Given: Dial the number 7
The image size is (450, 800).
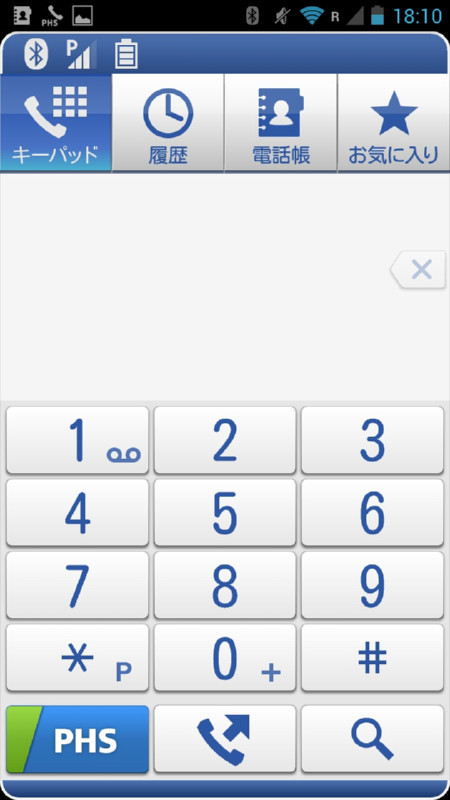Looking at the screenshot, I should click(78, 585).
